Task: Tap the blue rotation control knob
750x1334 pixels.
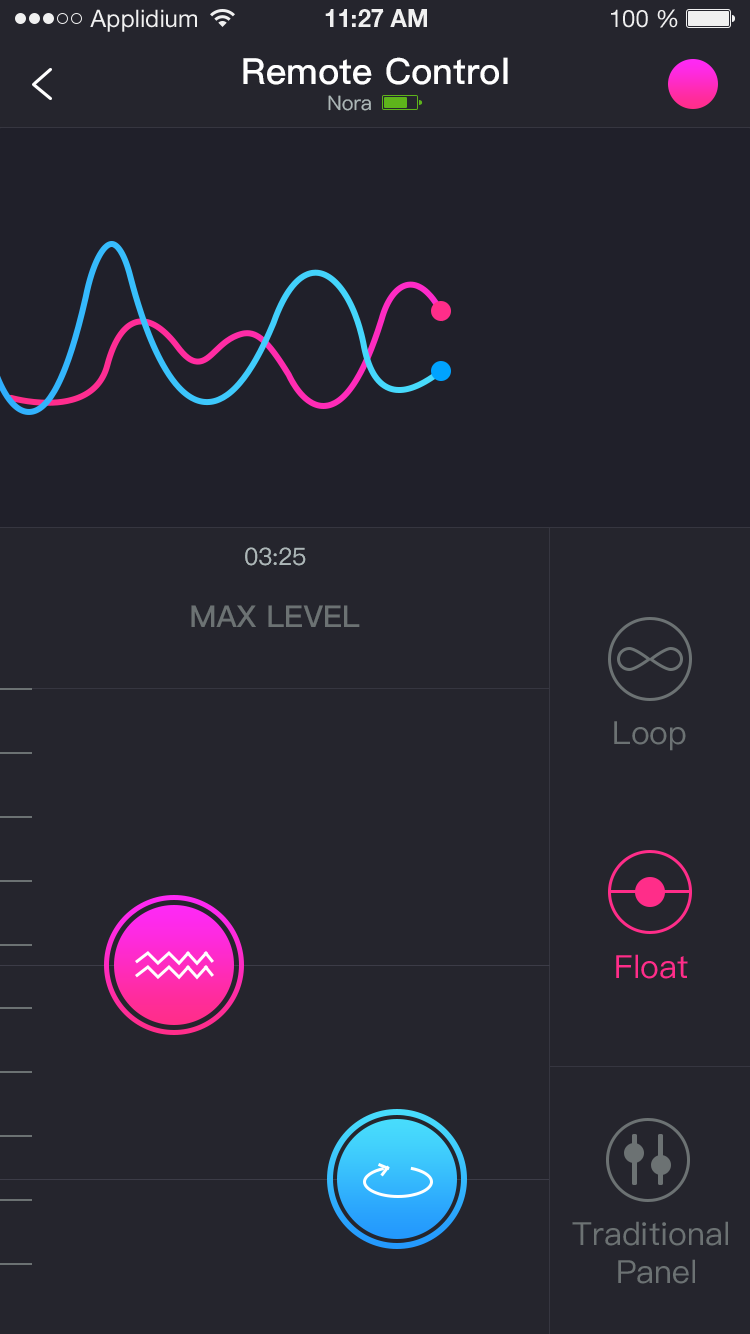Action: (x=397, y=1179)
